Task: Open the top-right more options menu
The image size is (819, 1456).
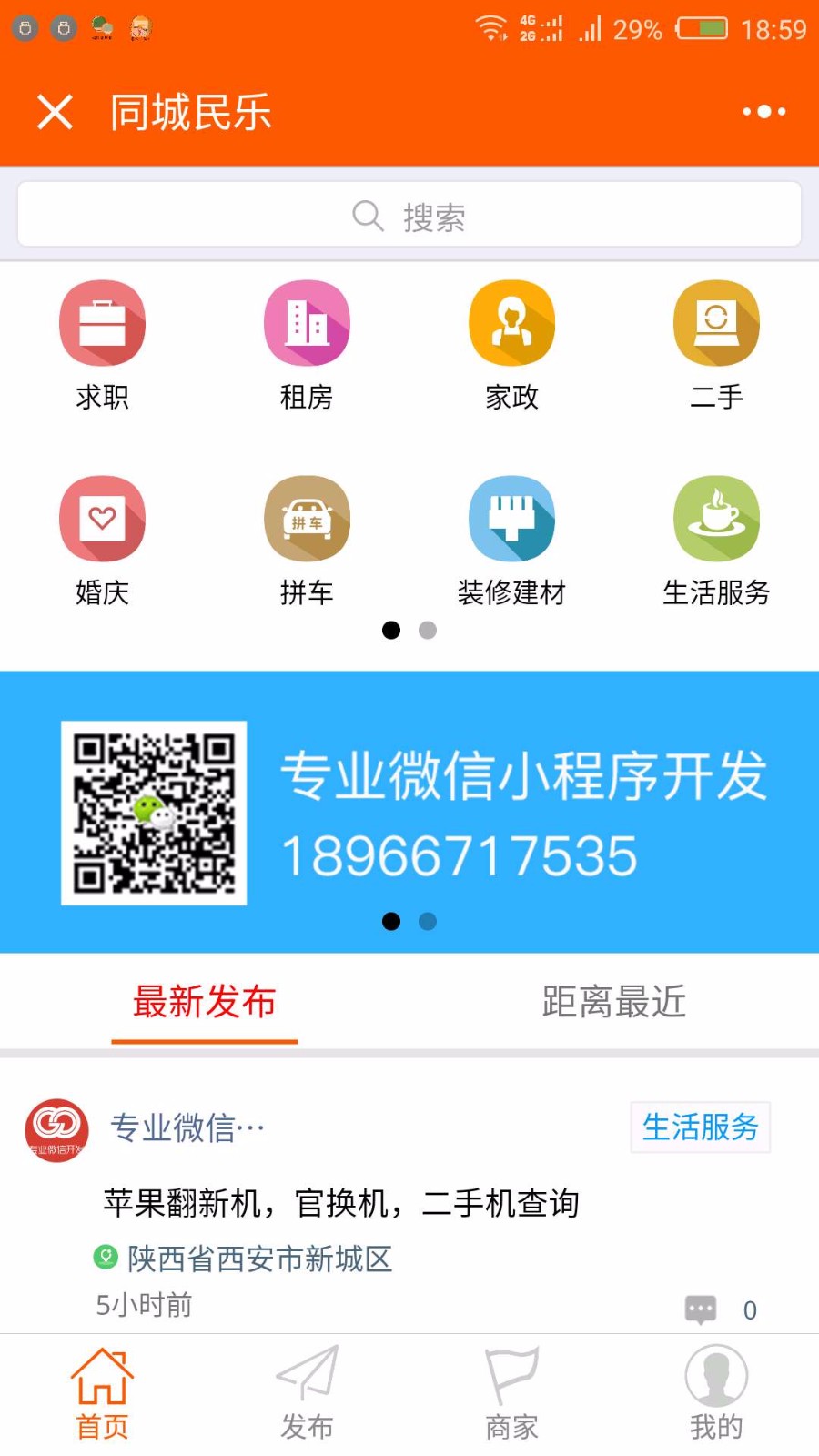Action: (x=763, y=111)
